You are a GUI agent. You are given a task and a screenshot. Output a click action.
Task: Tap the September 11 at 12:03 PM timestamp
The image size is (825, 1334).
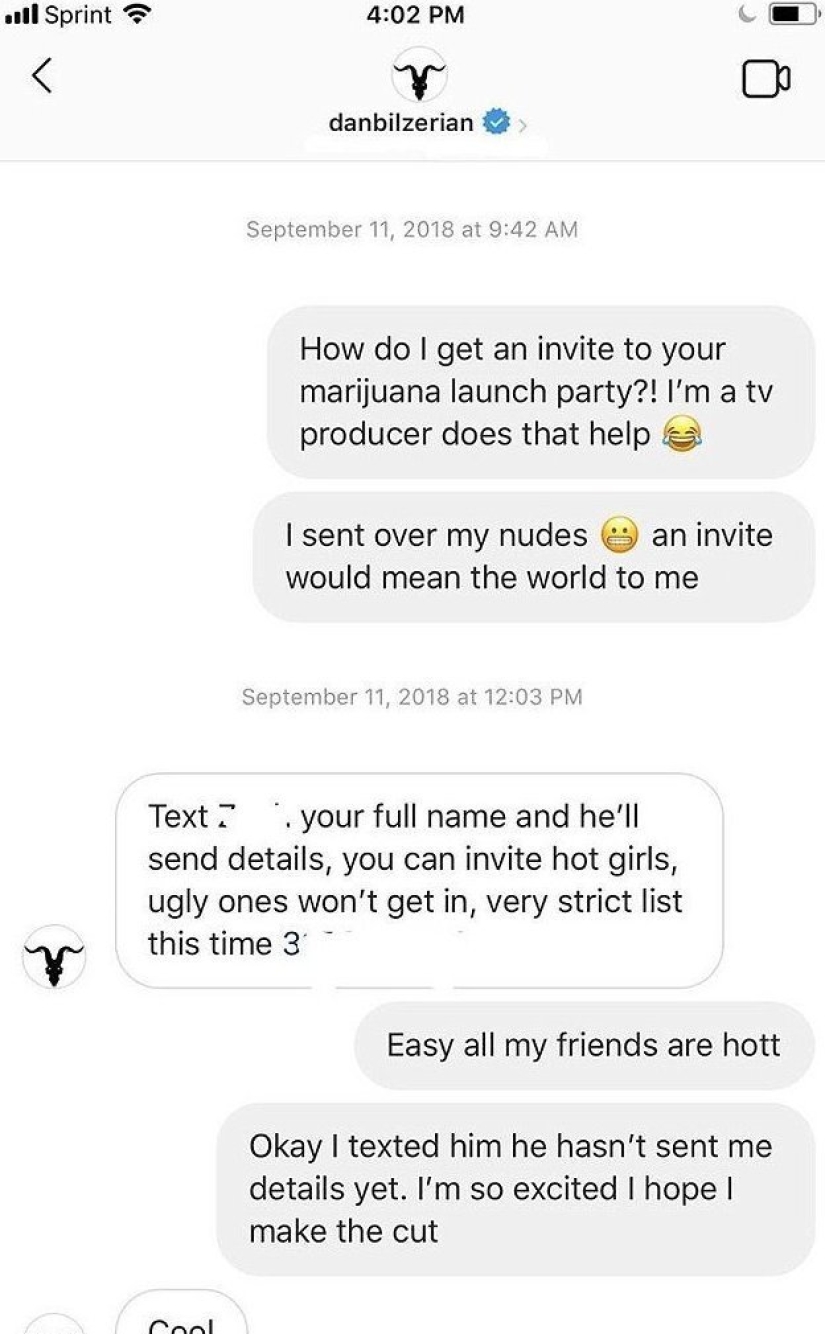click(412, 697)
